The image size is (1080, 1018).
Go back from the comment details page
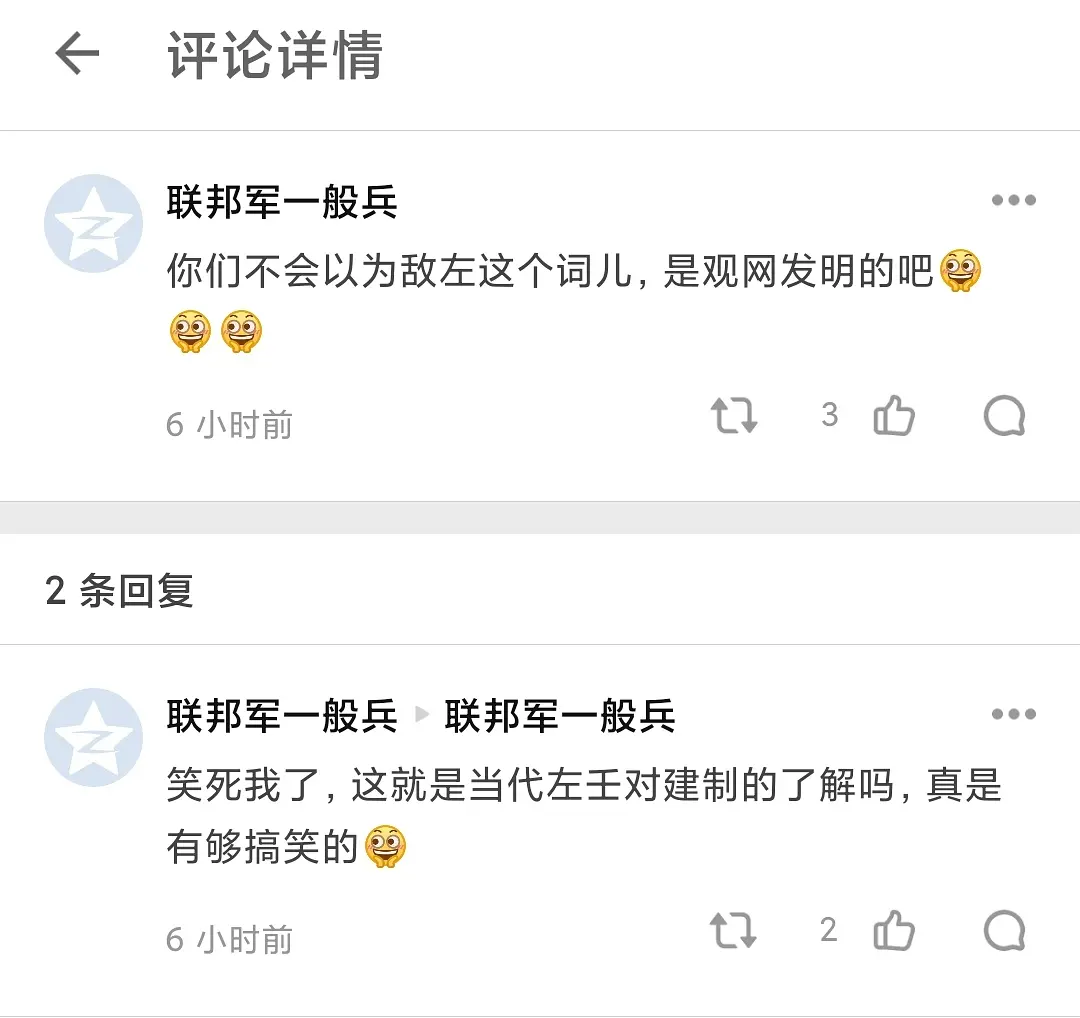click(x=77, y=54)
